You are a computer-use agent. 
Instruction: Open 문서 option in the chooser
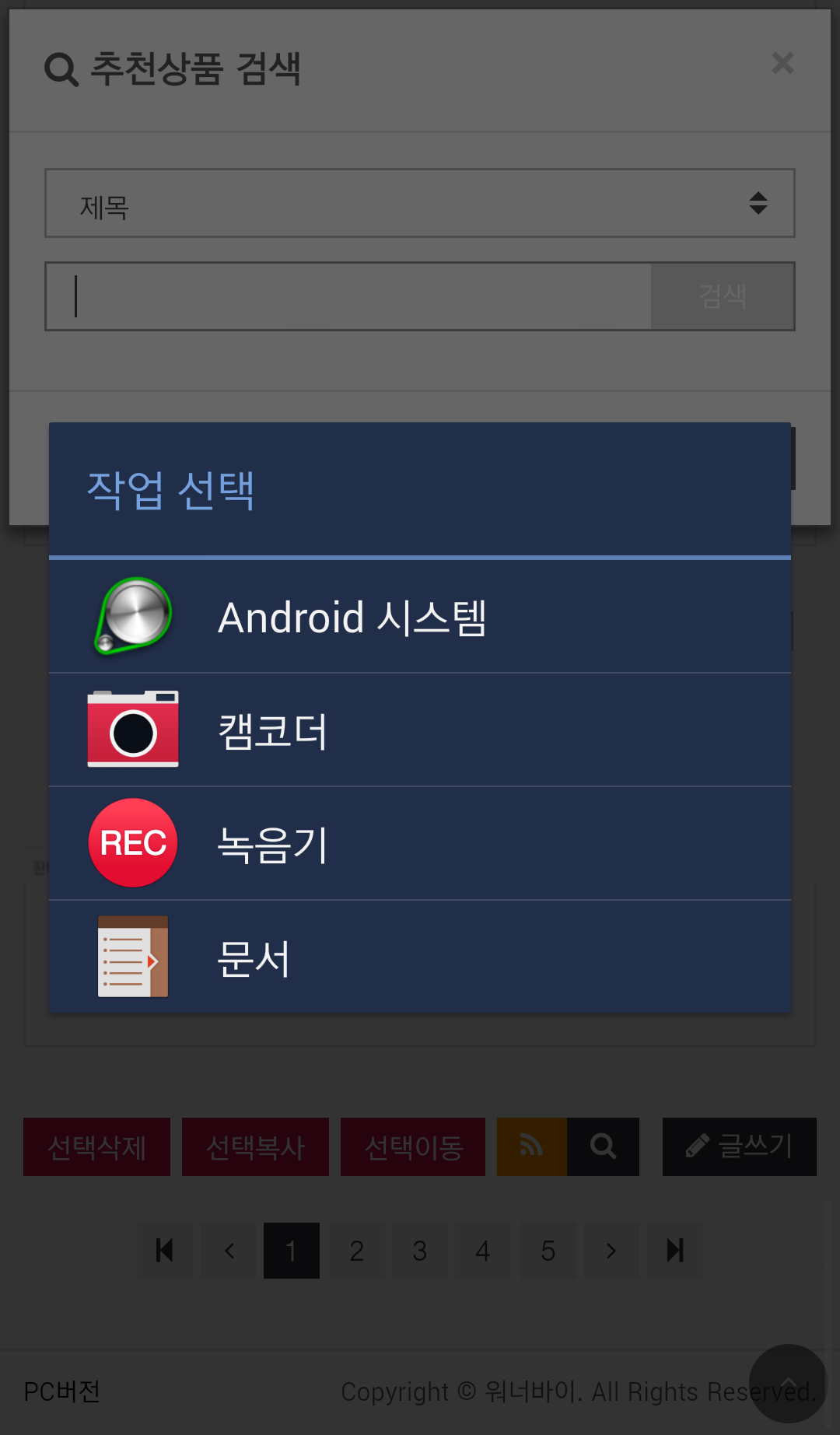pyautogui.click(x=420, y=957)
